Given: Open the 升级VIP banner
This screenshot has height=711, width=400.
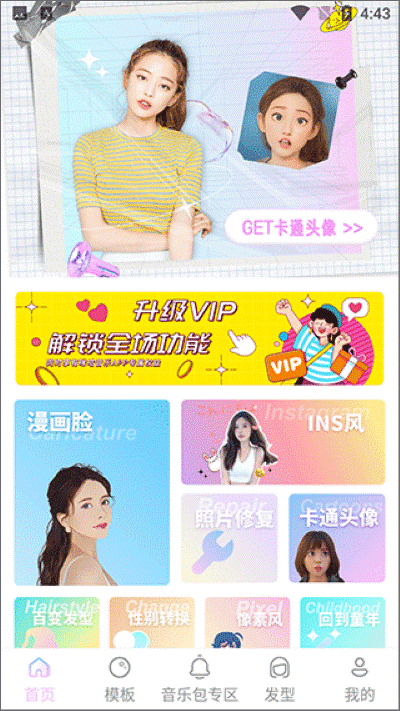Looking at the screenshot, I should click(x=200, y=338).
